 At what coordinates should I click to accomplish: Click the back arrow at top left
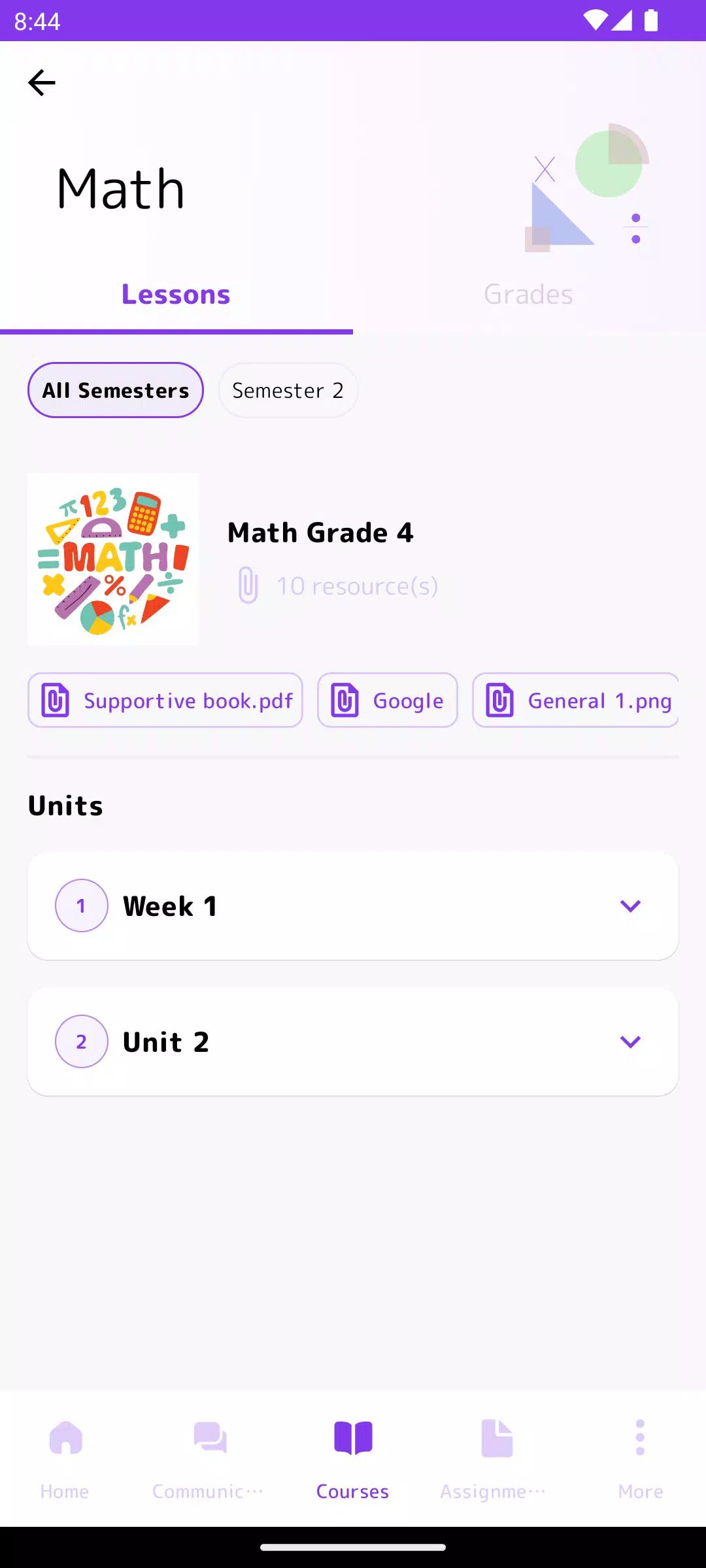click(41, 82)
